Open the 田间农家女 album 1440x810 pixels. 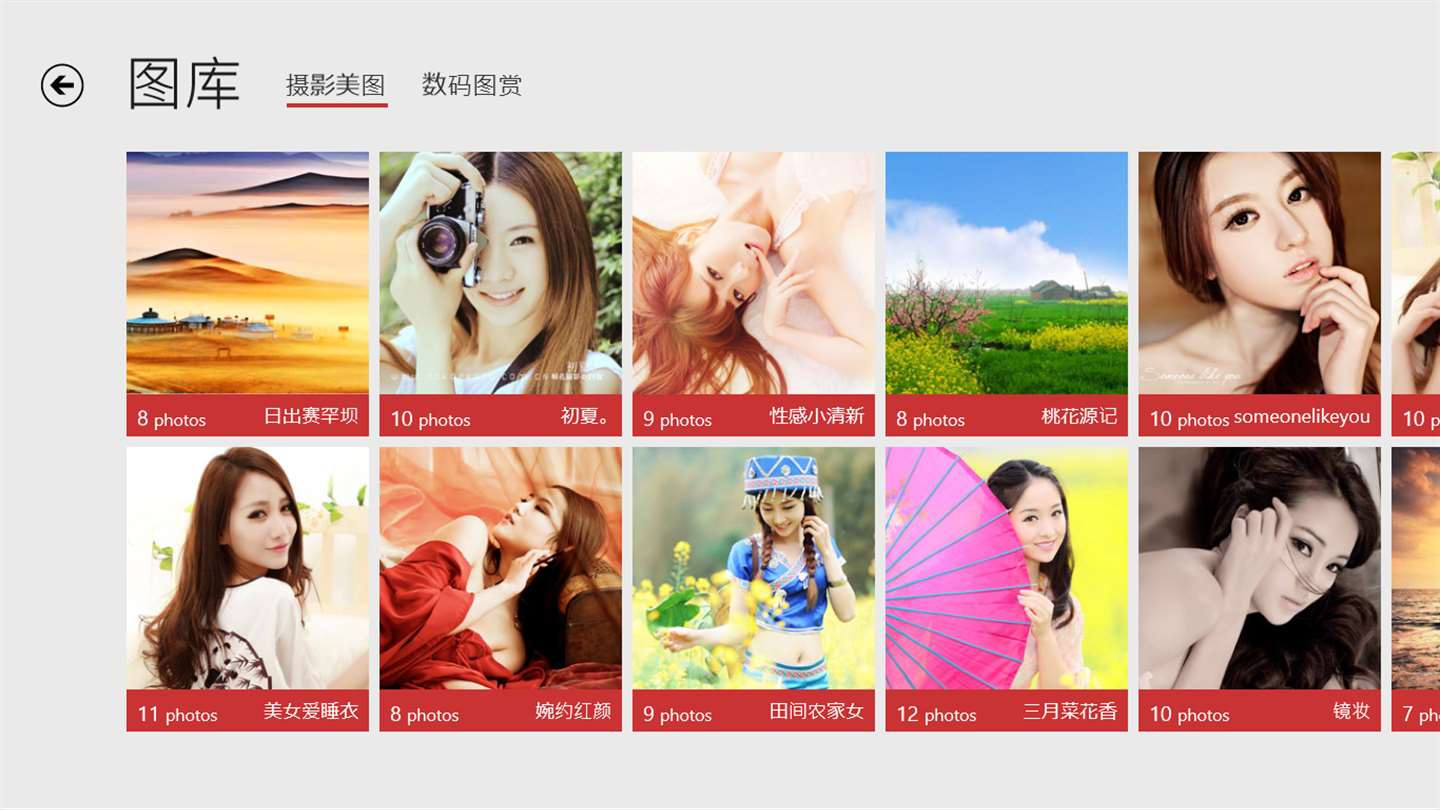(x=753, y=588)
